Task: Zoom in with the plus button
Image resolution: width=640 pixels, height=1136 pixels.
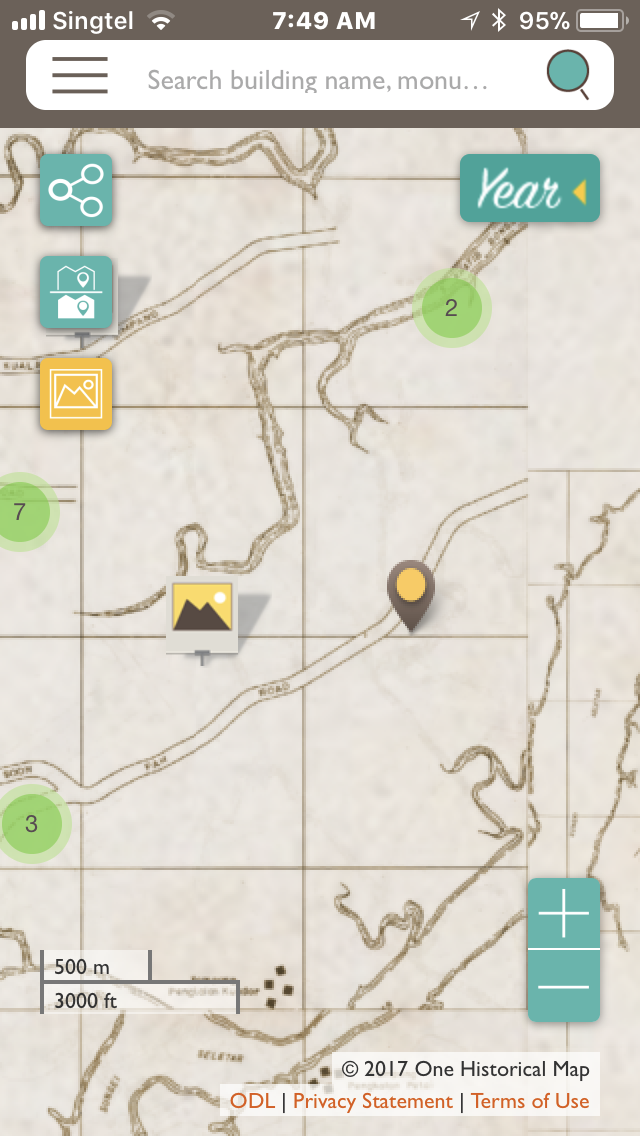Action: click(x=564, y=914)
